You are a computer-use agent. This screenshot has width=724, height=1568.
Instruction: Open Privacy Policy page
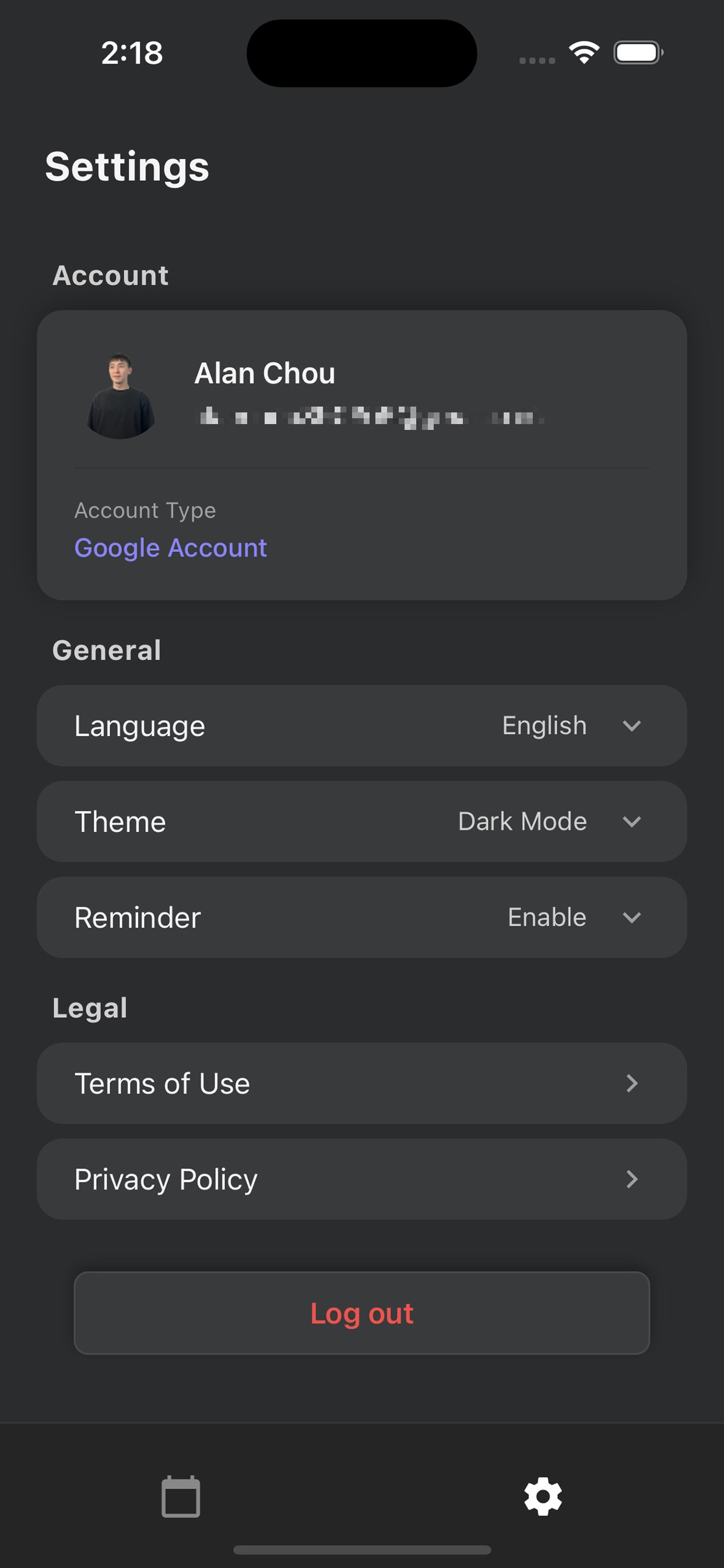(x=361, y=1179)
